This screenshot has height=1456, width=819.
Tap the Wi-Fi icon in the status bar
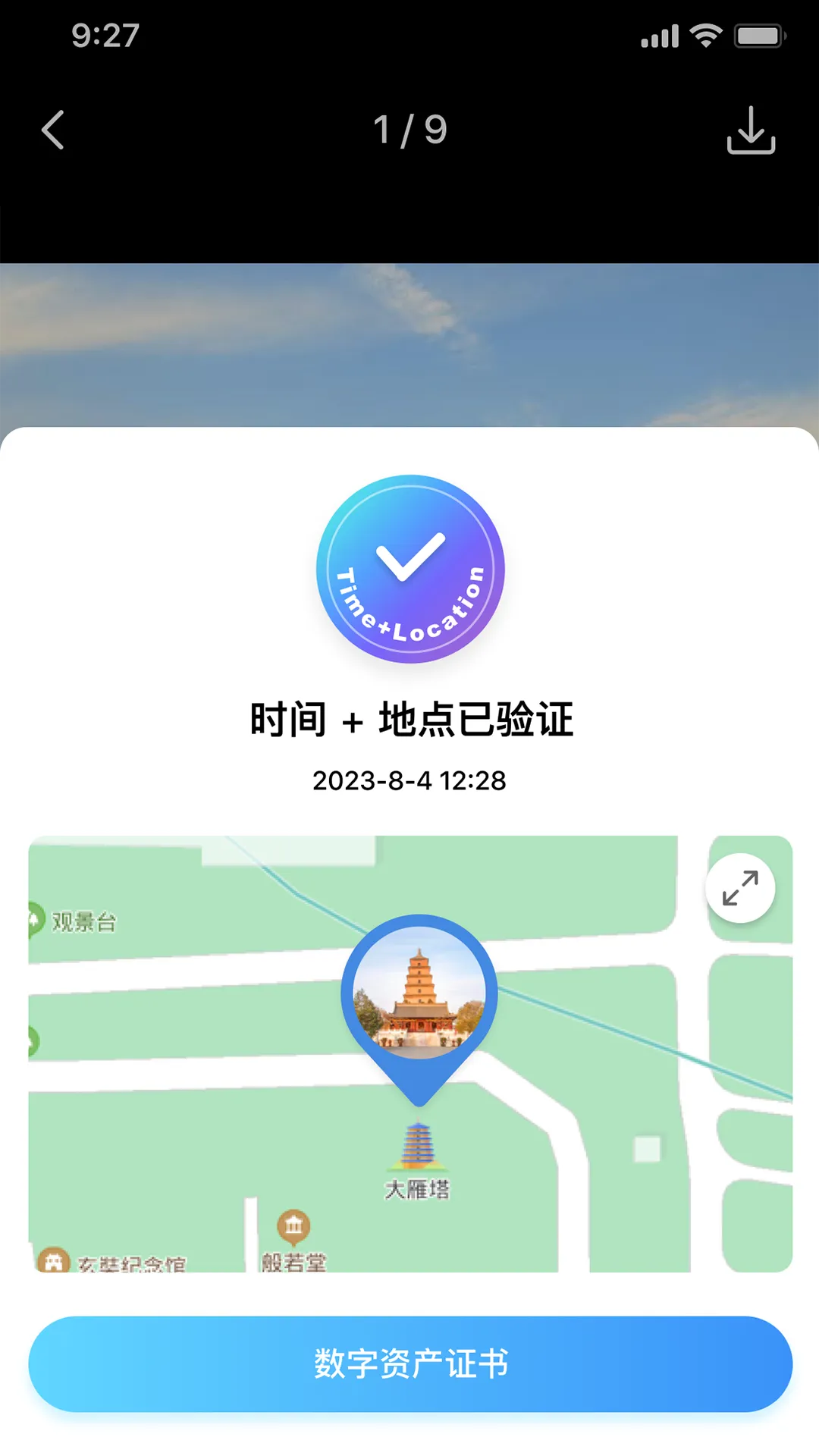704,33
